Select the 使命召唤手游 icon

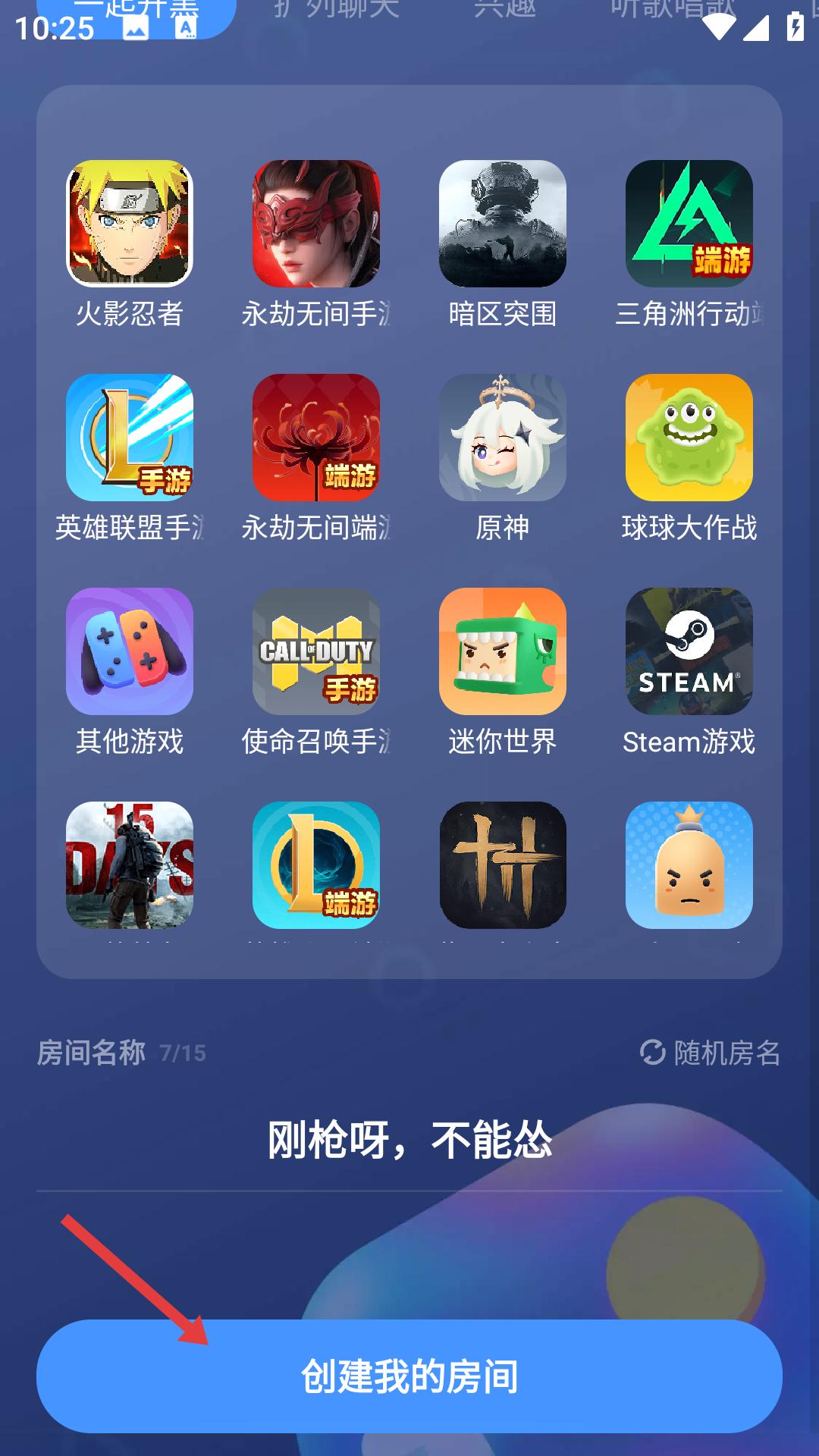(315, 652)
